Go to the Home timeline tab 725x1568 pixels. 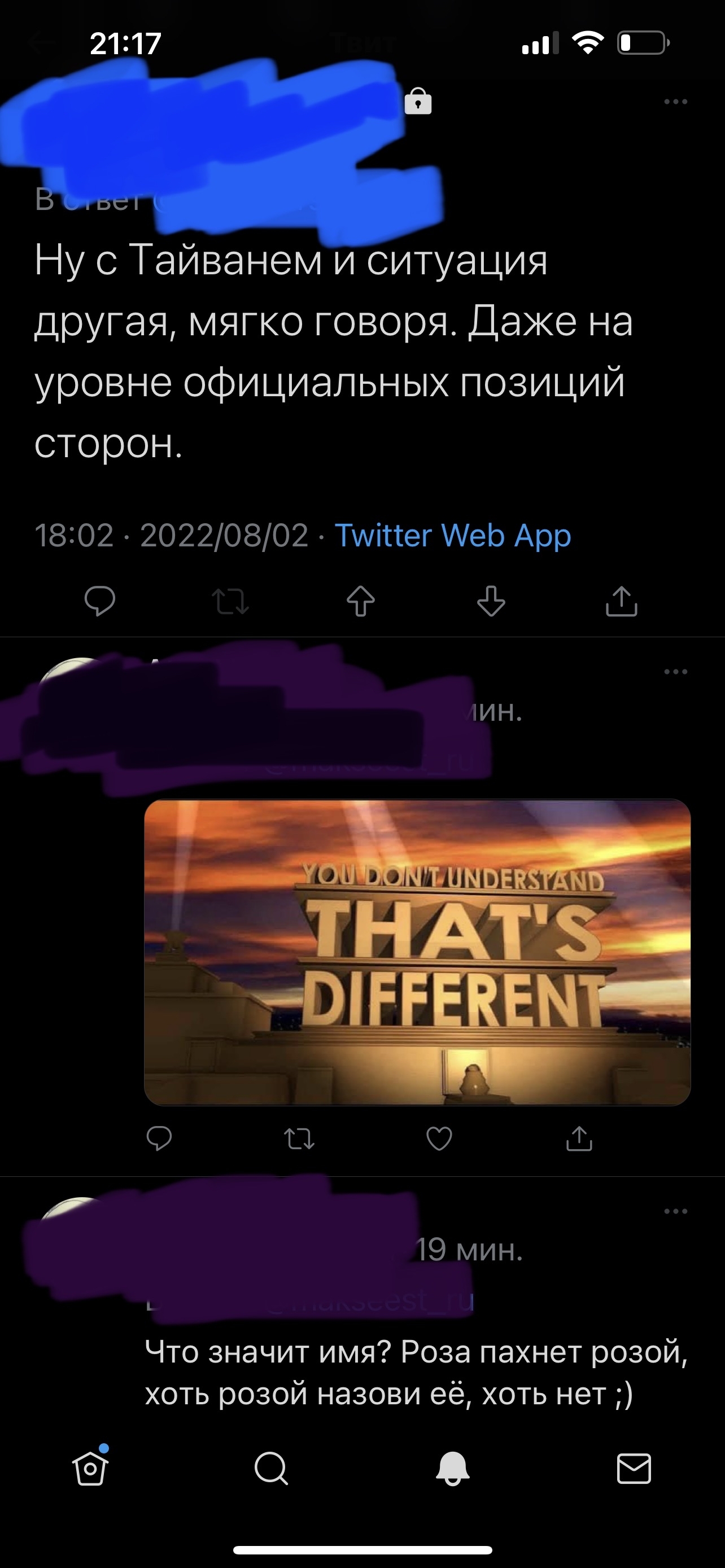[x=90, y=1469]
